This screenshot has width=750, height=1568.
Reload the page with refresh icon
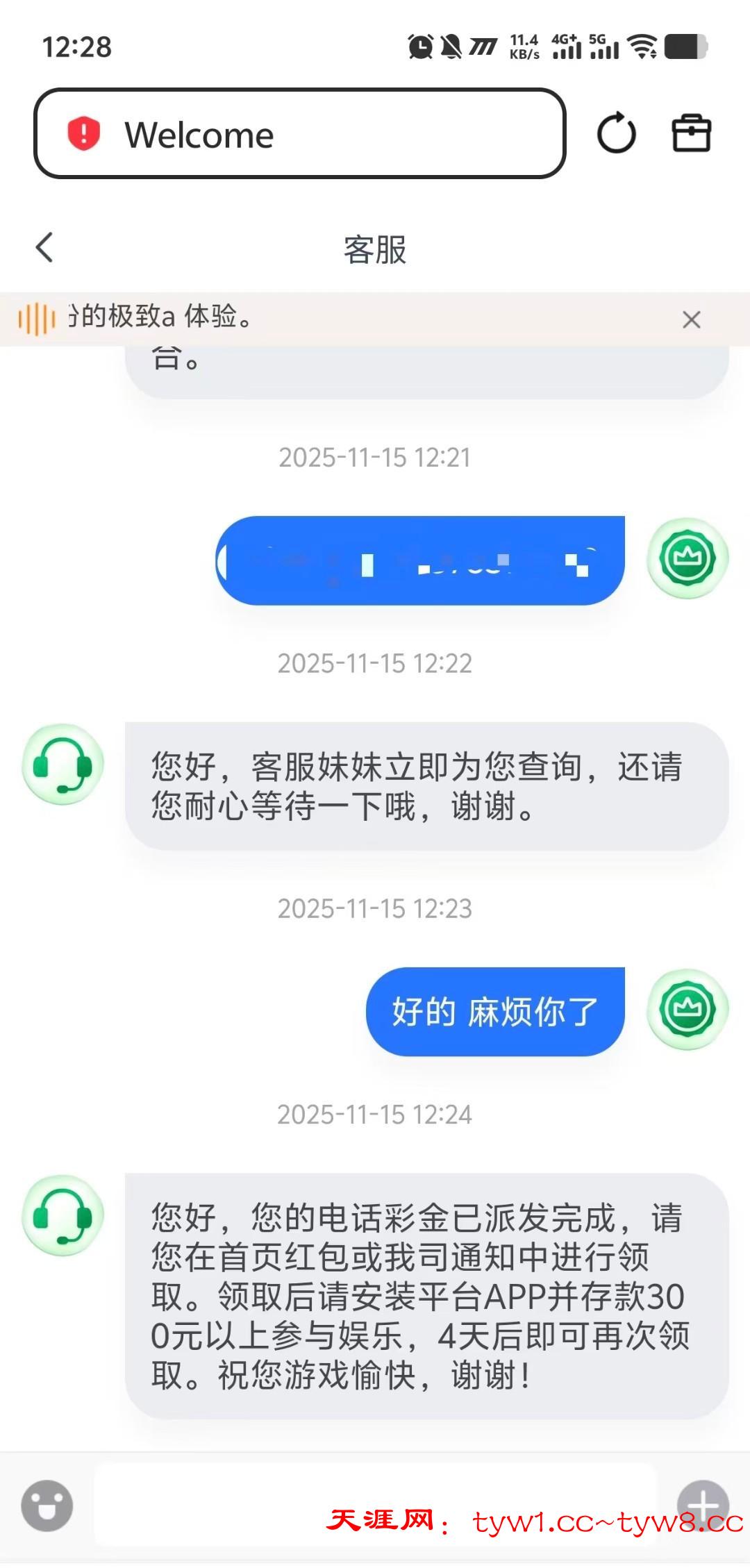pyautogui.click(x=616, y=133)
